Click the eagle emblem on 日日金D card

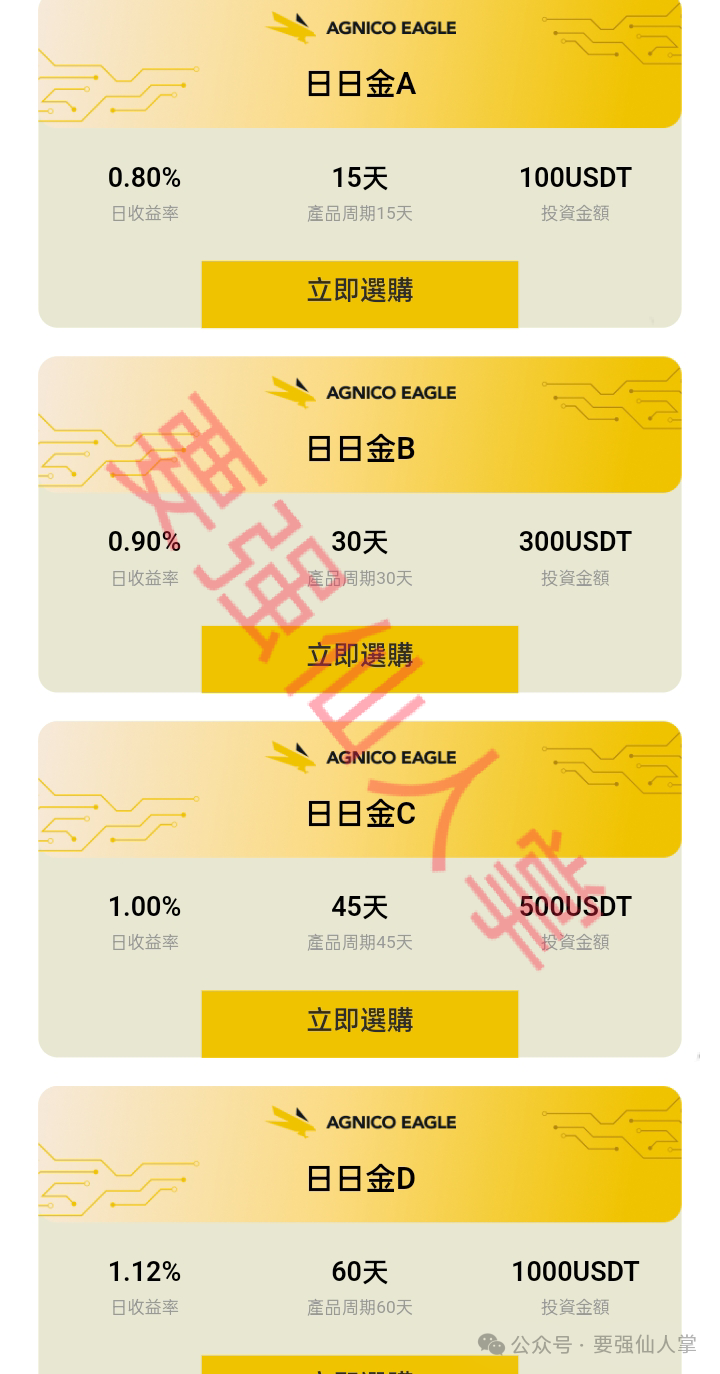click(x=290, y=1121)
